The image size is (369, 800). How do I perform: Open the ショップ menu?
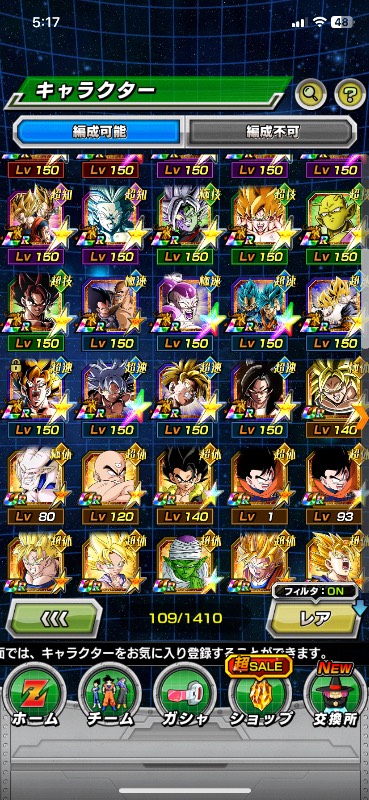pyautogui.click(x=259, y=696)
